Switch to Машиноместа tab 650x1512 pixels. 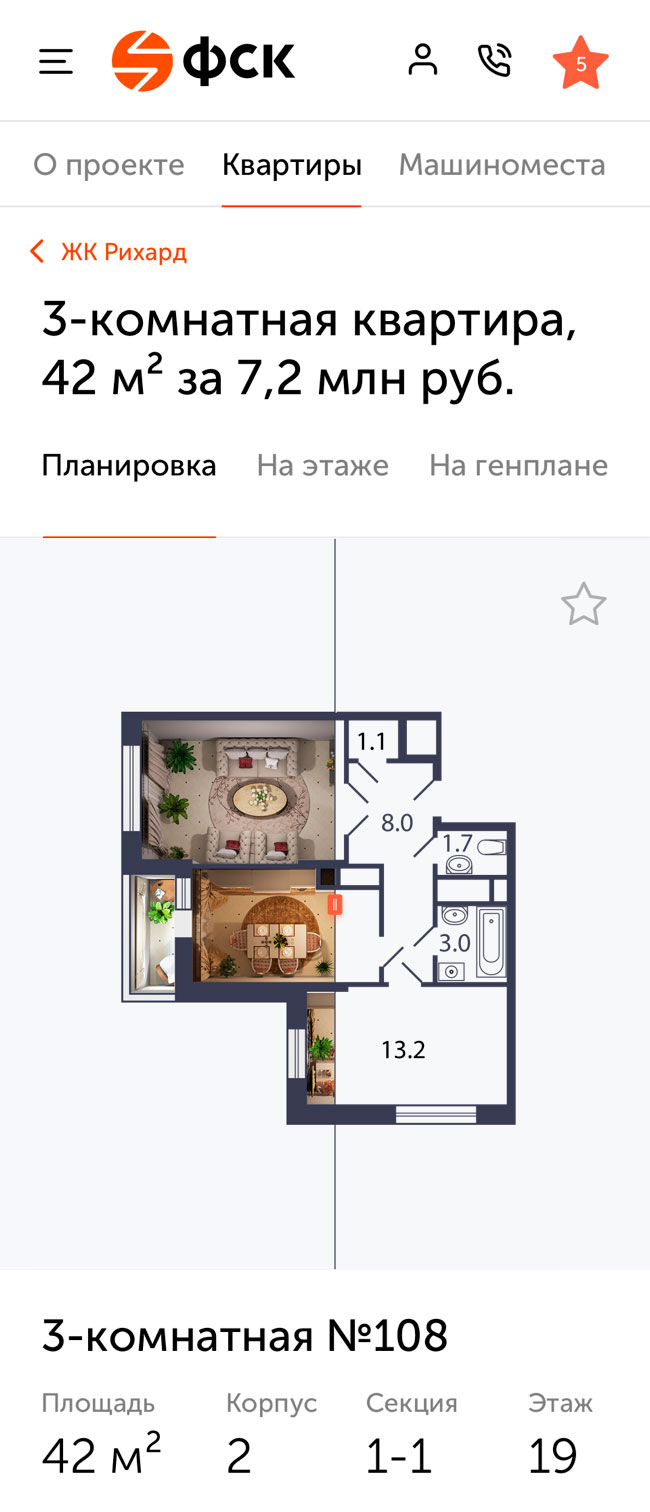(x=502, y=165)
